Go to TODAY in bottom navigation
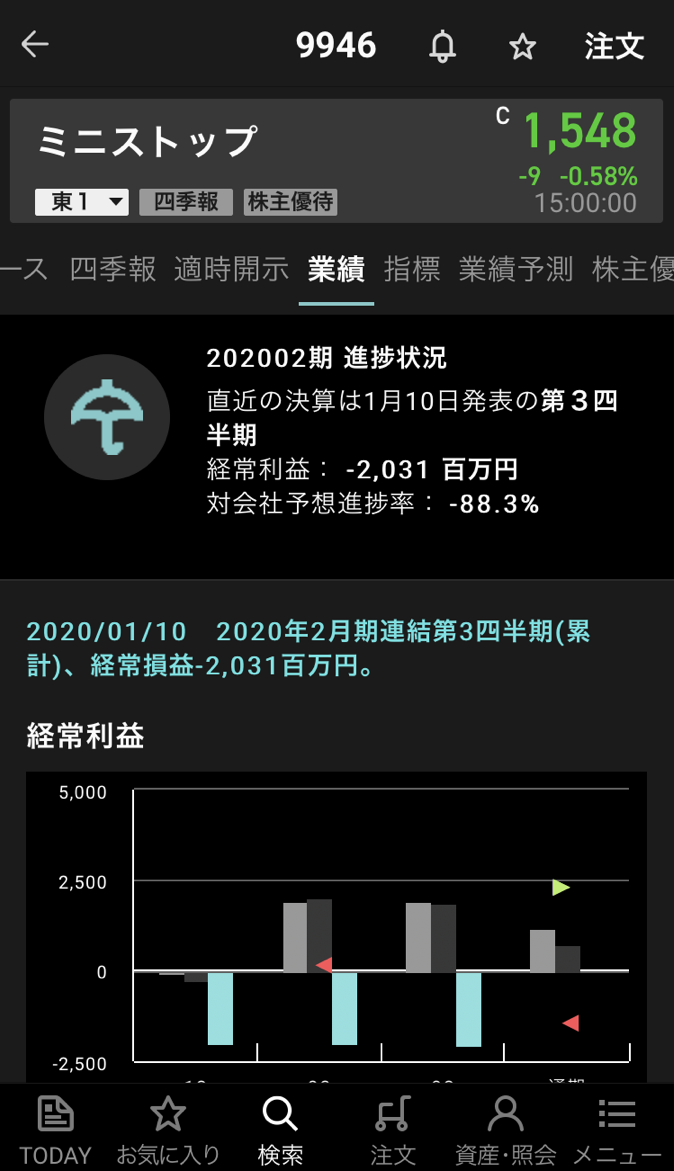 [x=55, y=1130]
